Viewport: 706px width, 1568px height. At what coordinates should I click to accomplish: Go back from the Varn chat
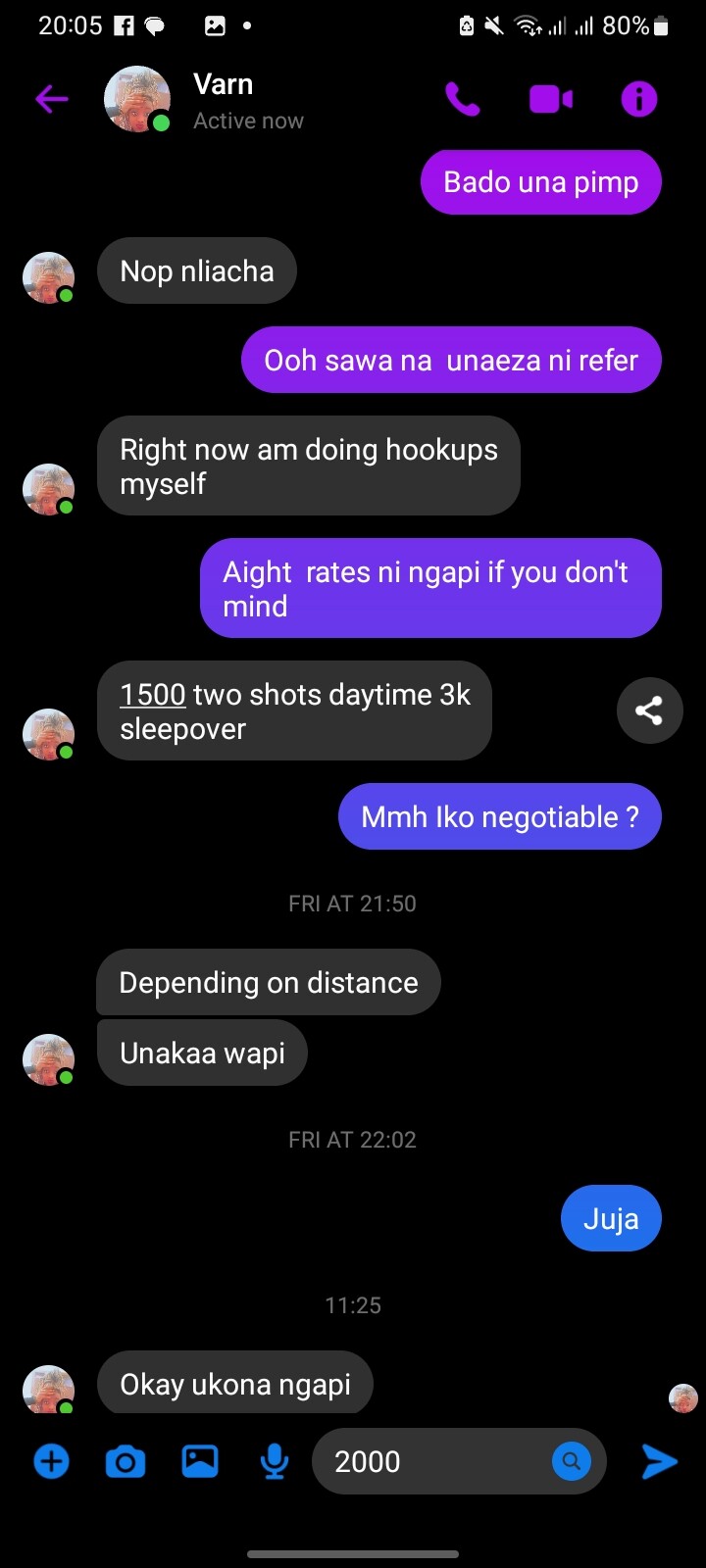pyautogui.click(x=52, y=99)
